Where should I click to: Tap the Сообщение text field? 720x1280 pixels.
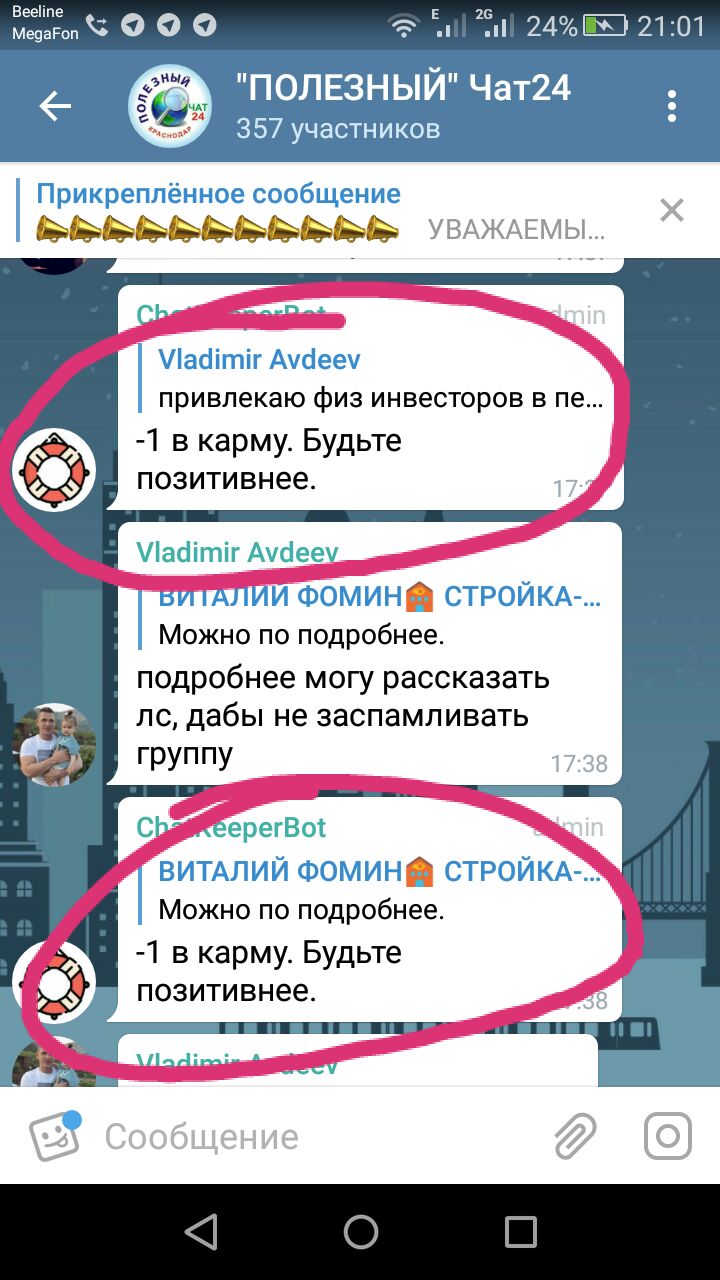coord(318,1136)
